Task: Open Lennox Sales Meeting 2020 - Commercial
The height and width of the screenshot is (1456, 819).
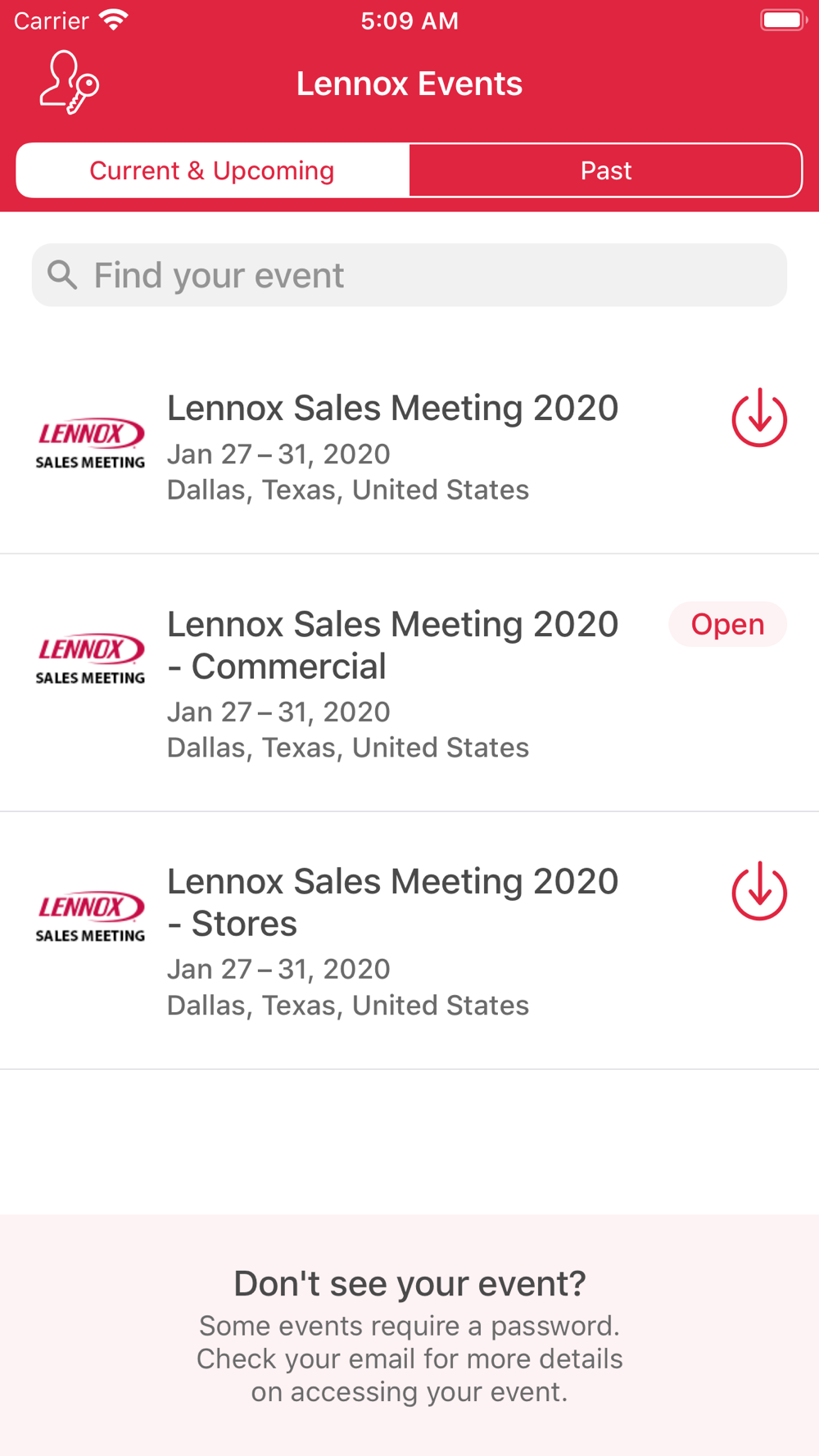Action: tap(727, 625)
